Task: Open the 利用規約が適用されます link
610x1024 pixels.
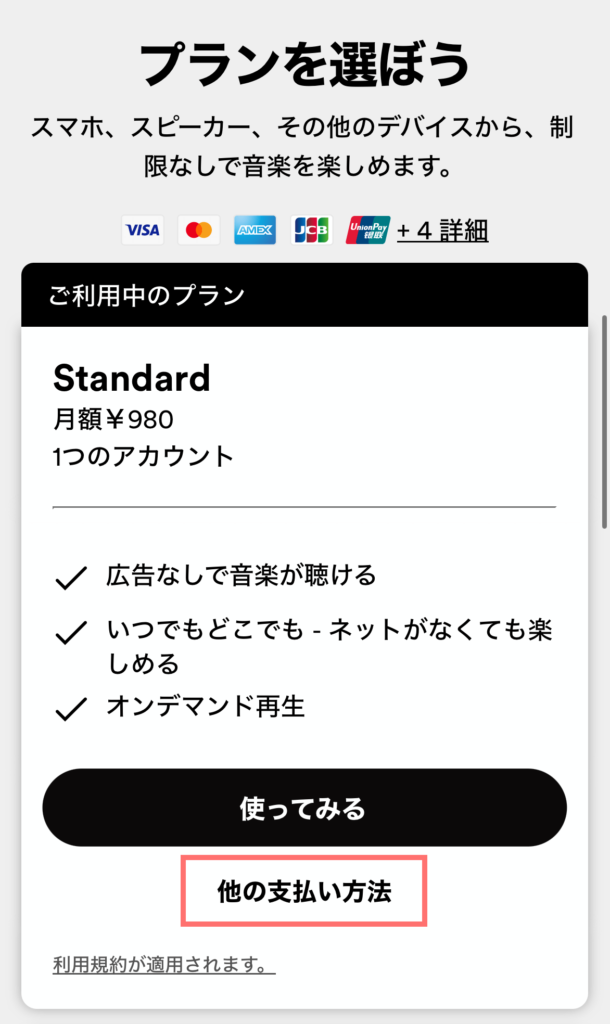Action: point(163,965)
